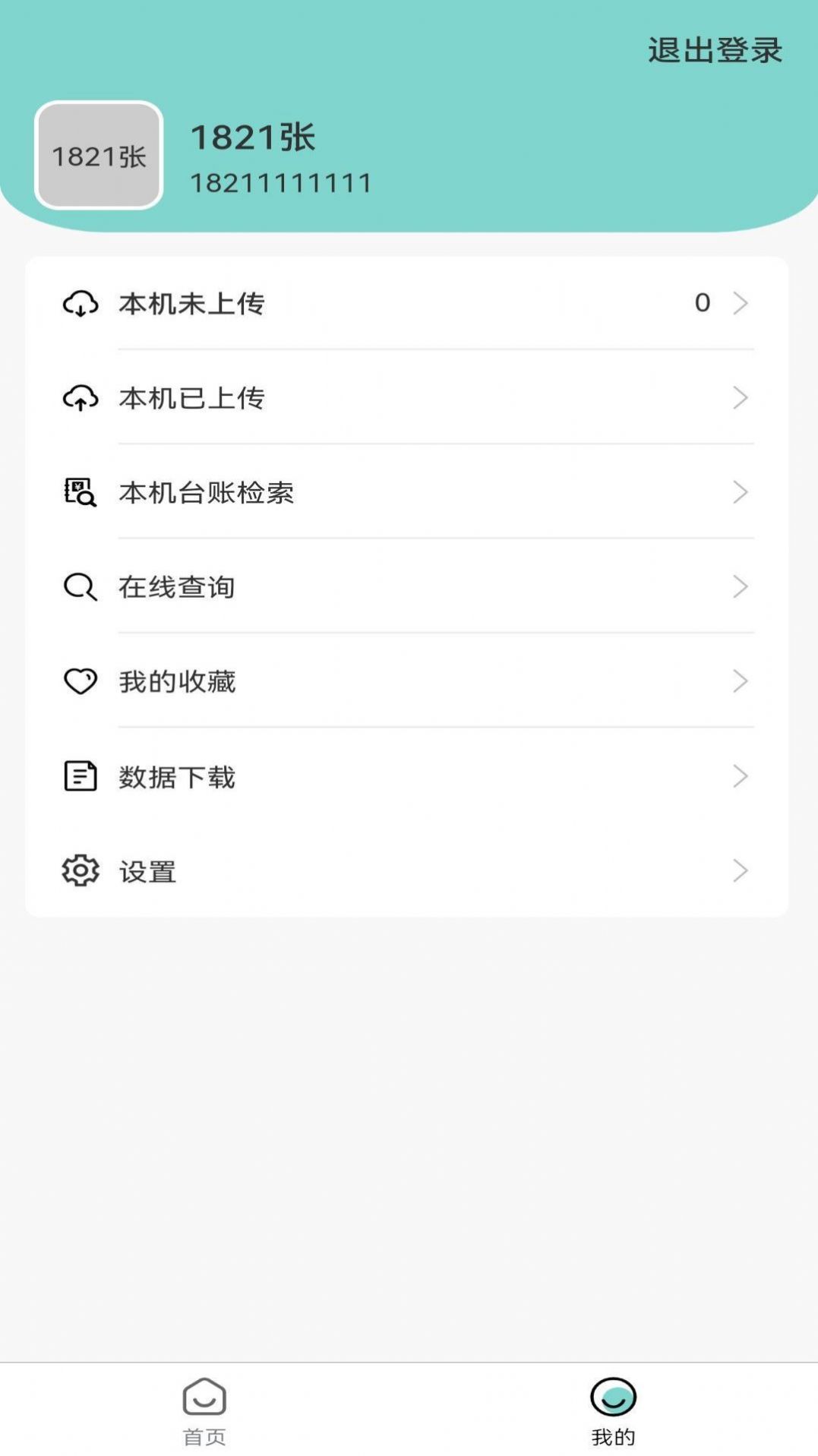Expand the 本机未上传 entry chevron
This screenshot has width=818, height=1456.
point(741,302)
